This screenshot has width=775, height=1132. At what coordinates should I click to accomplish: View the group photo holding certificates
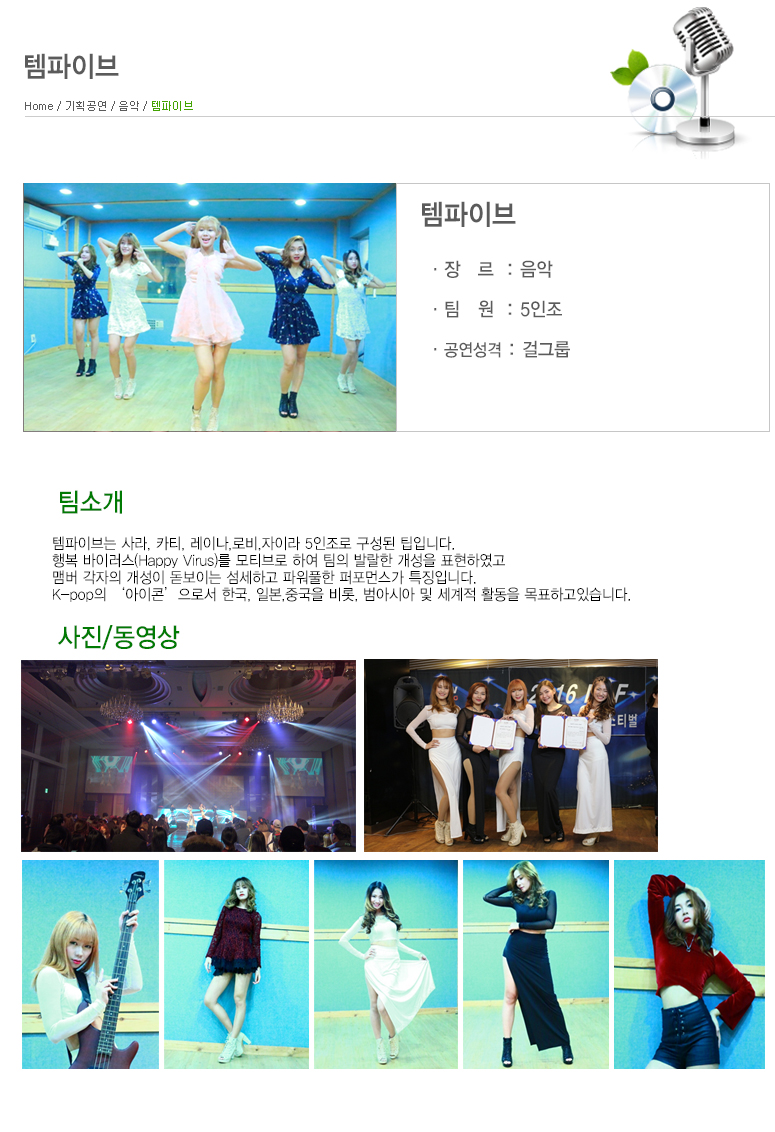click(x=510, y=755)
